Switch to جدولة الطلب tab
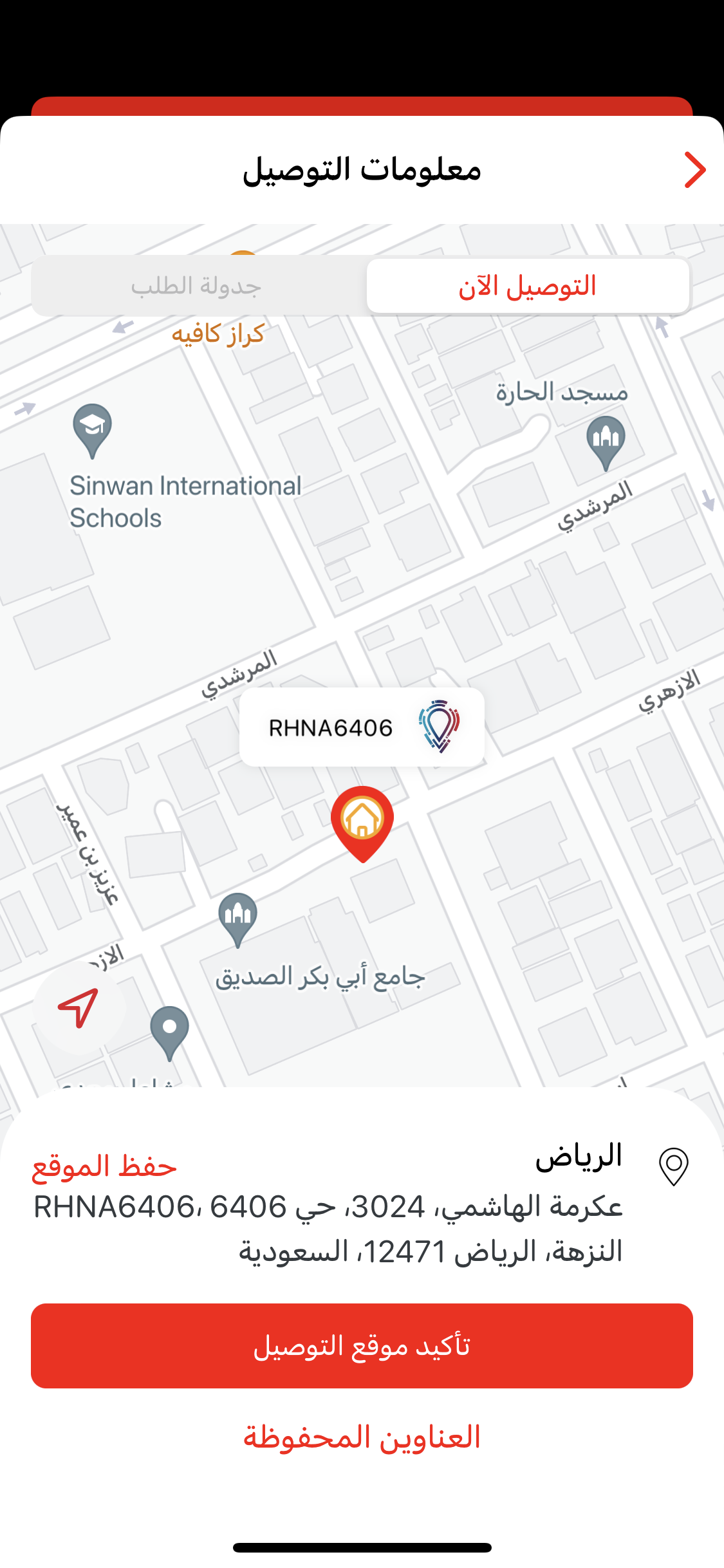The image size is (724, 1568). [x=197, y=286]
